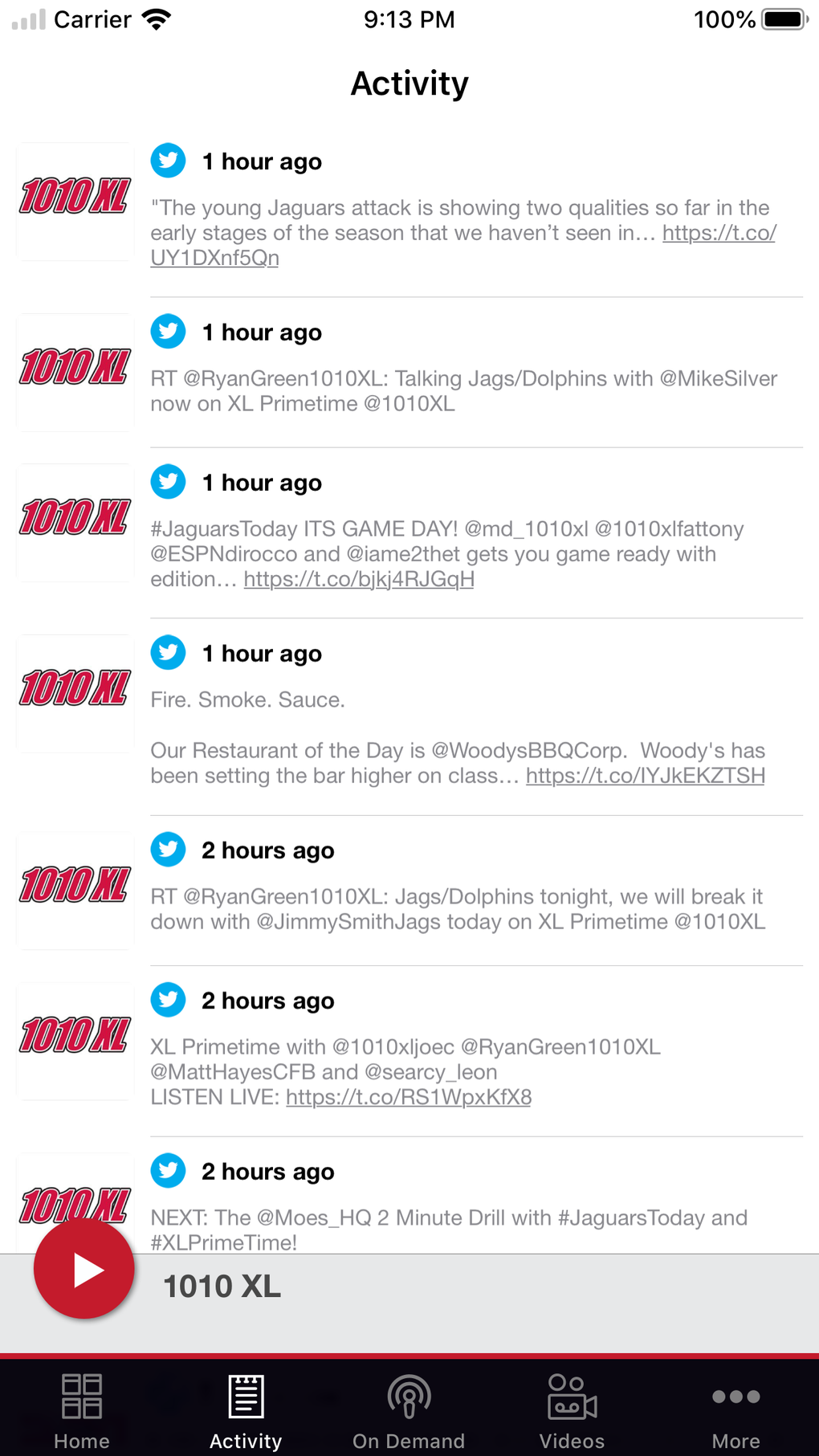
Task: Follow the https://t.co/bjkj4RJGqH link
Action: (x=359, y=579)
